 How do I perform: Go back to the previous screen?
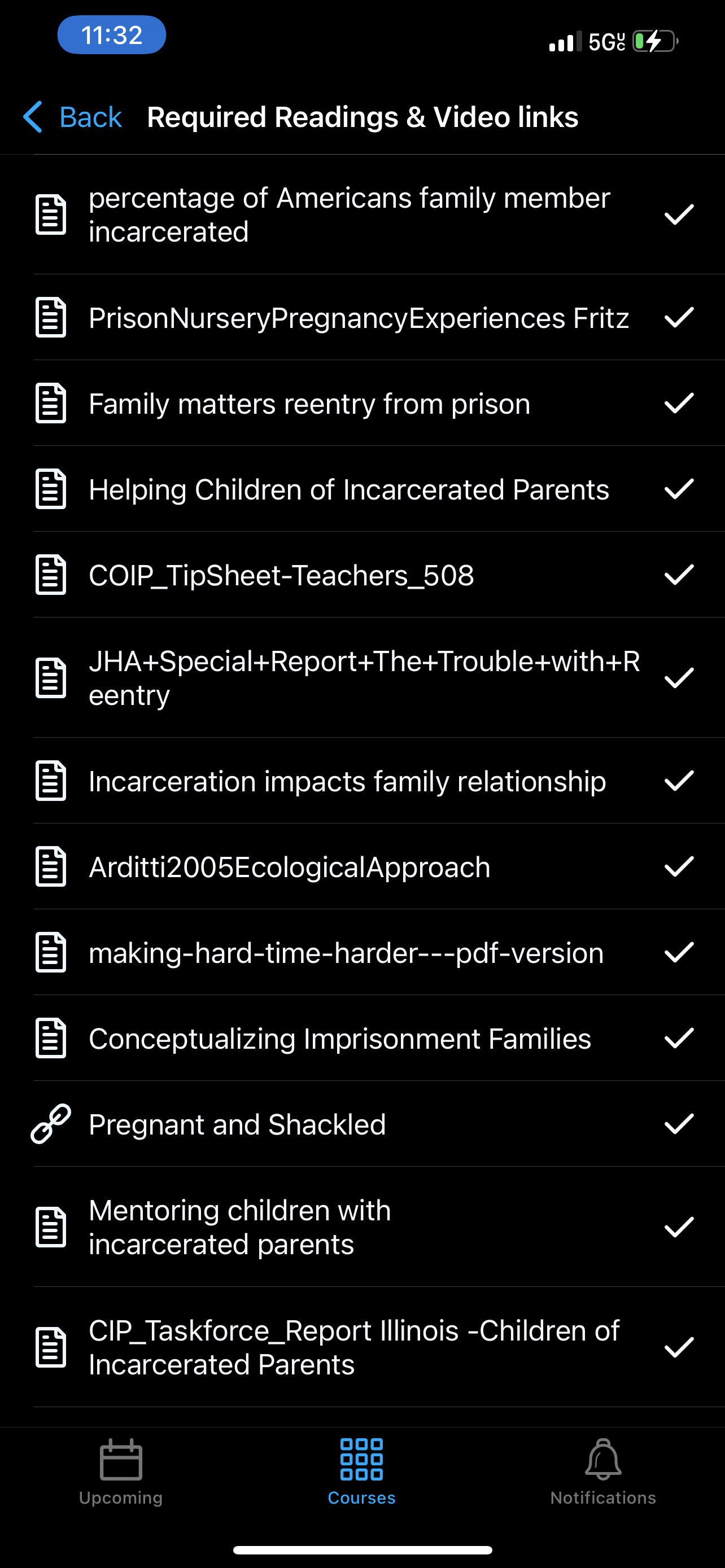coord(72,117)
